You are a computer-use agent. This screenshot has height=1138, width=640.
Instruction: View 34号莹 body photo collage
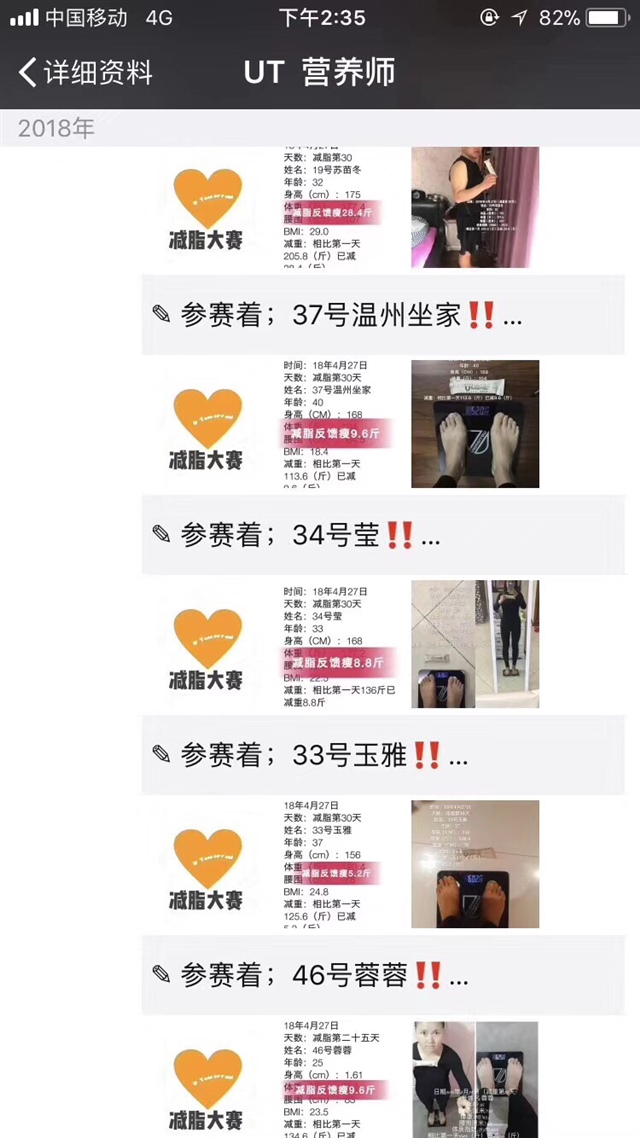pyautogui.click(x=475, y=644)
